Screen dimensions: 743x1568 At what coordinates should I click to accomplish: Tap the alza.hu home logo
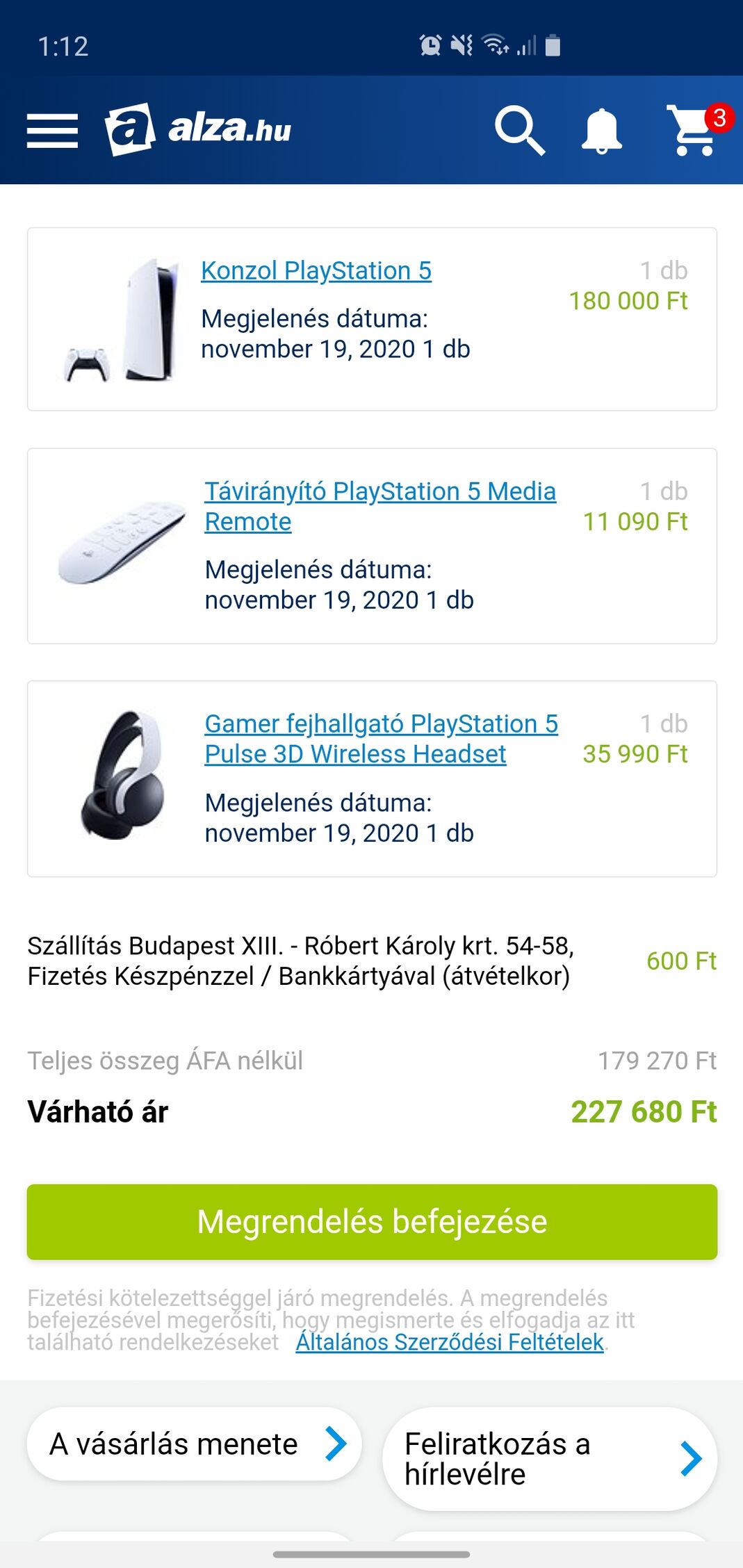click(199, 129)
